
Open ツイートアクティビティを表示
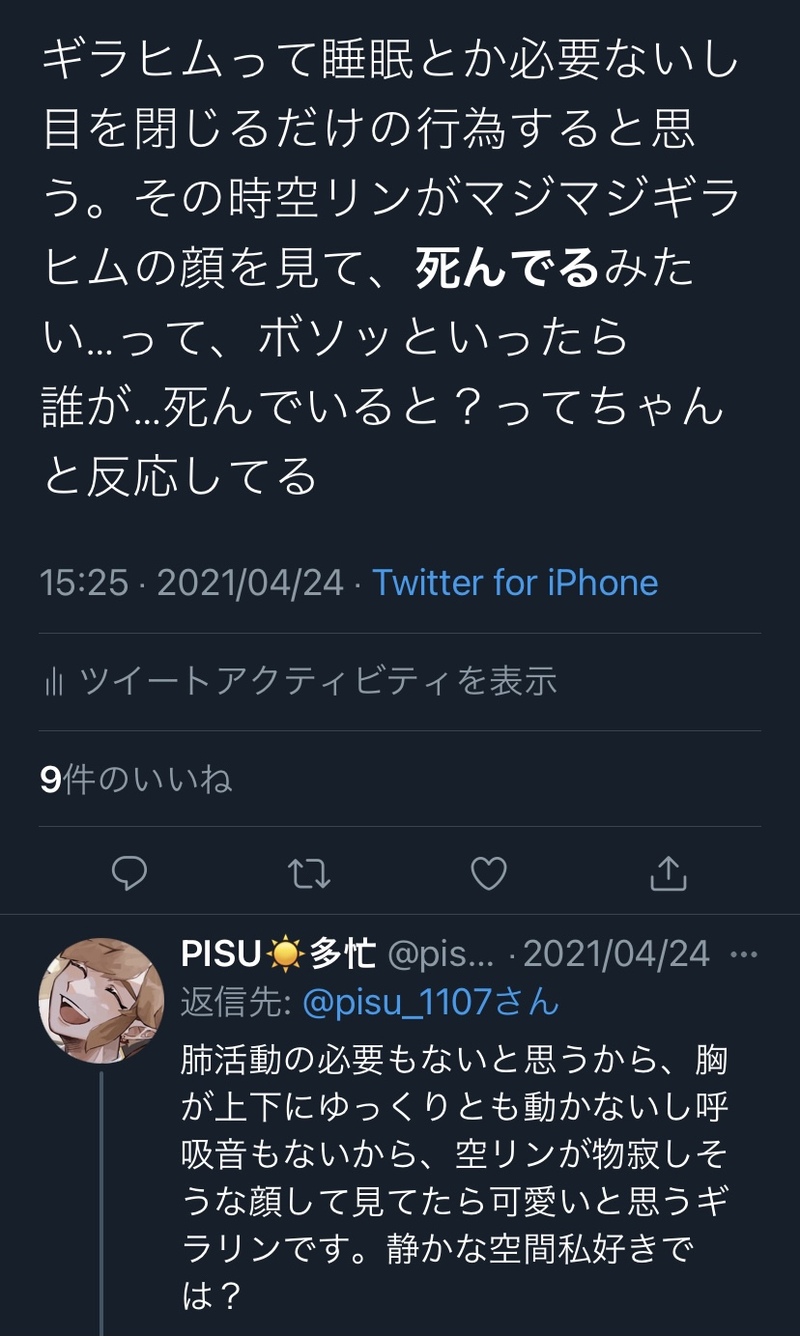(x=299, y=682)
